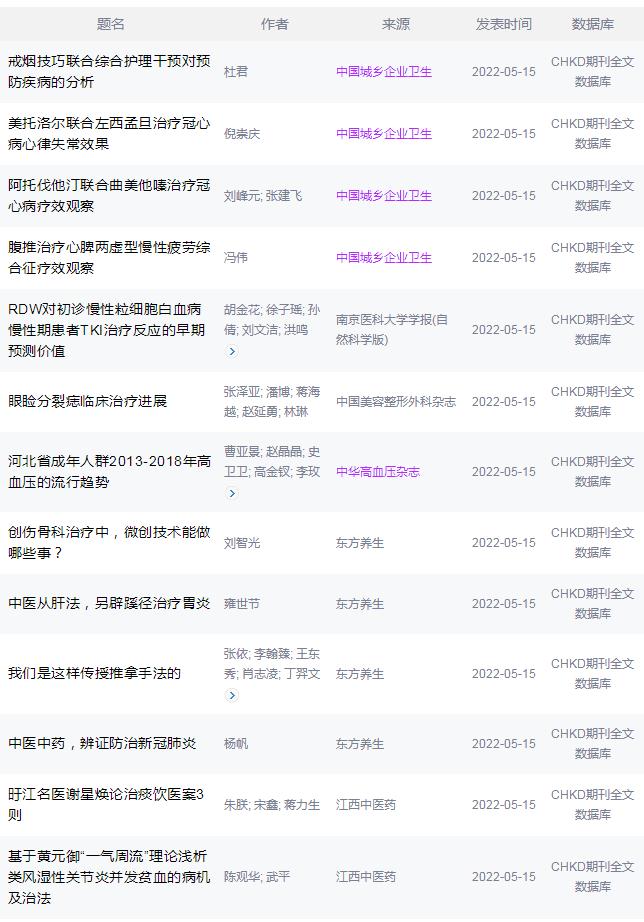Expand authors of the 河北省高血压 article

233,493
